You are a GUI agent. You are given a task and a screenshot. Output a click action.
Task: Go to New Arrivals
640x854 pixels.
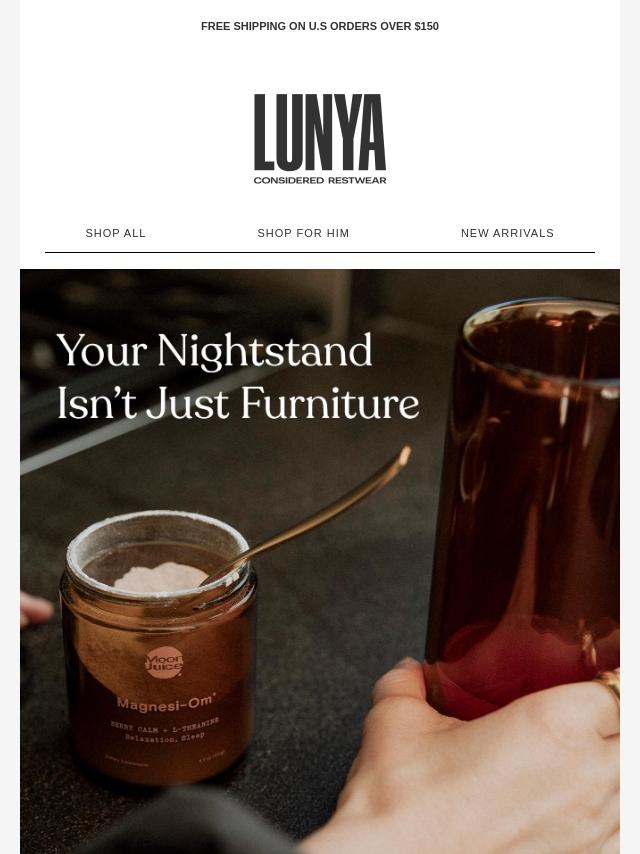(507, 233)
